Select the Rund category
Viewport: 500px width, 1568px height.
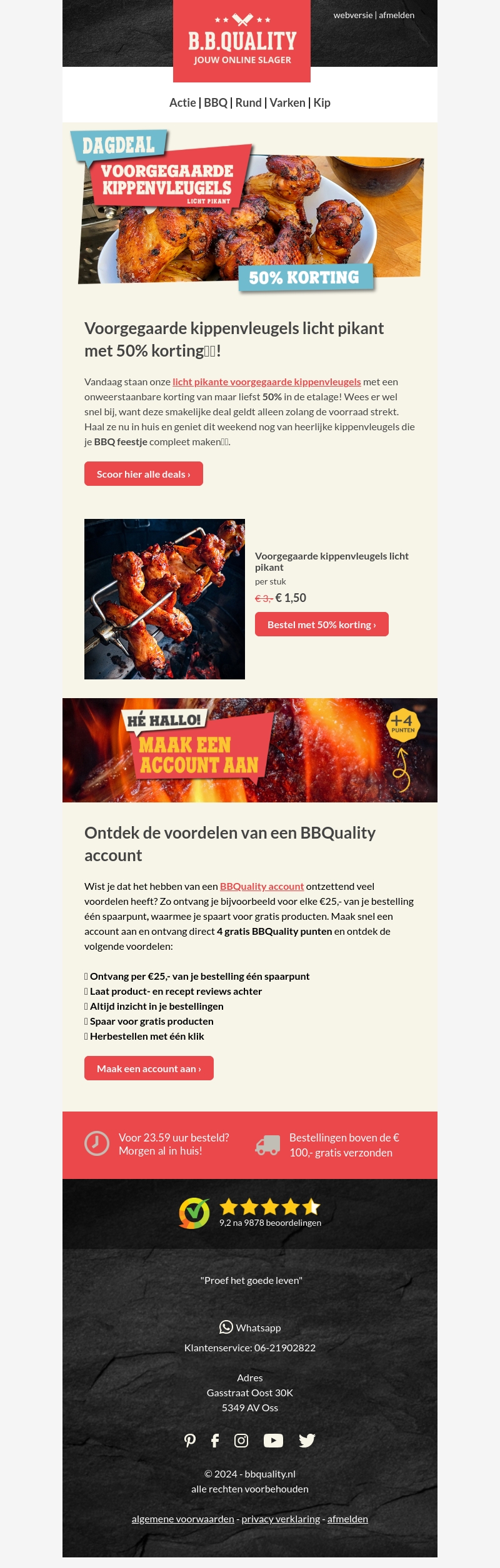click(x=248, y=103)
